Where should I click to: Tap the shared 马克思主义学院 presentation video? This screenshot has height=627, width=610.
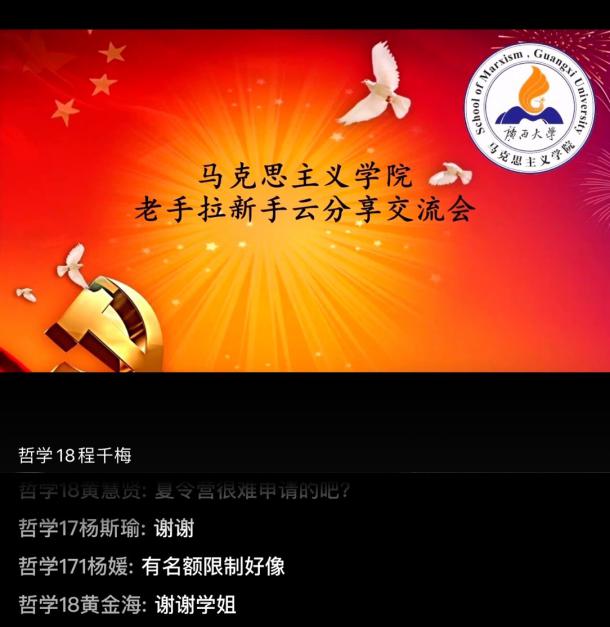(x=305, y=200)
